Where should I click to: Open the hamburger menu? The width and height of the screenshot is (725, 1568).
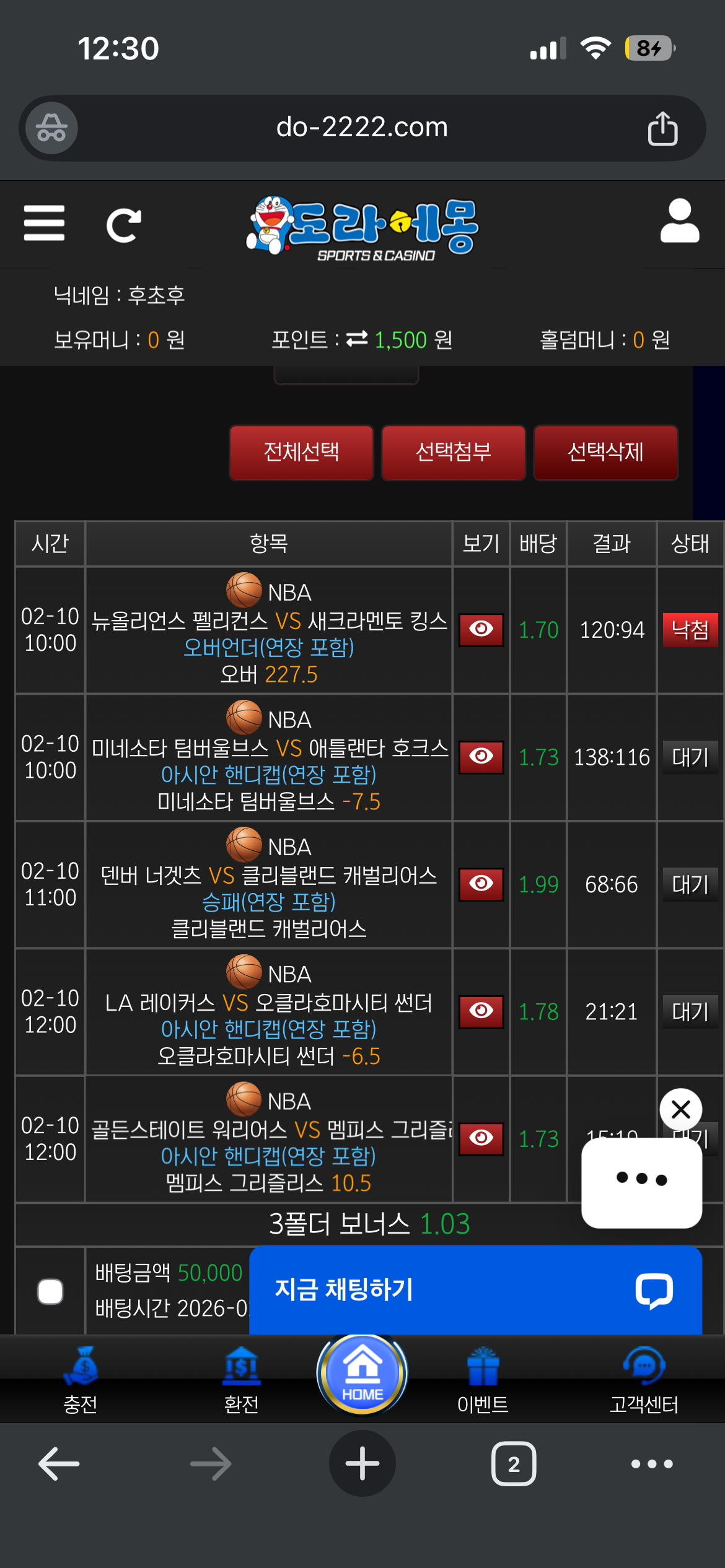pyautogui.click(x=44, y=223)
